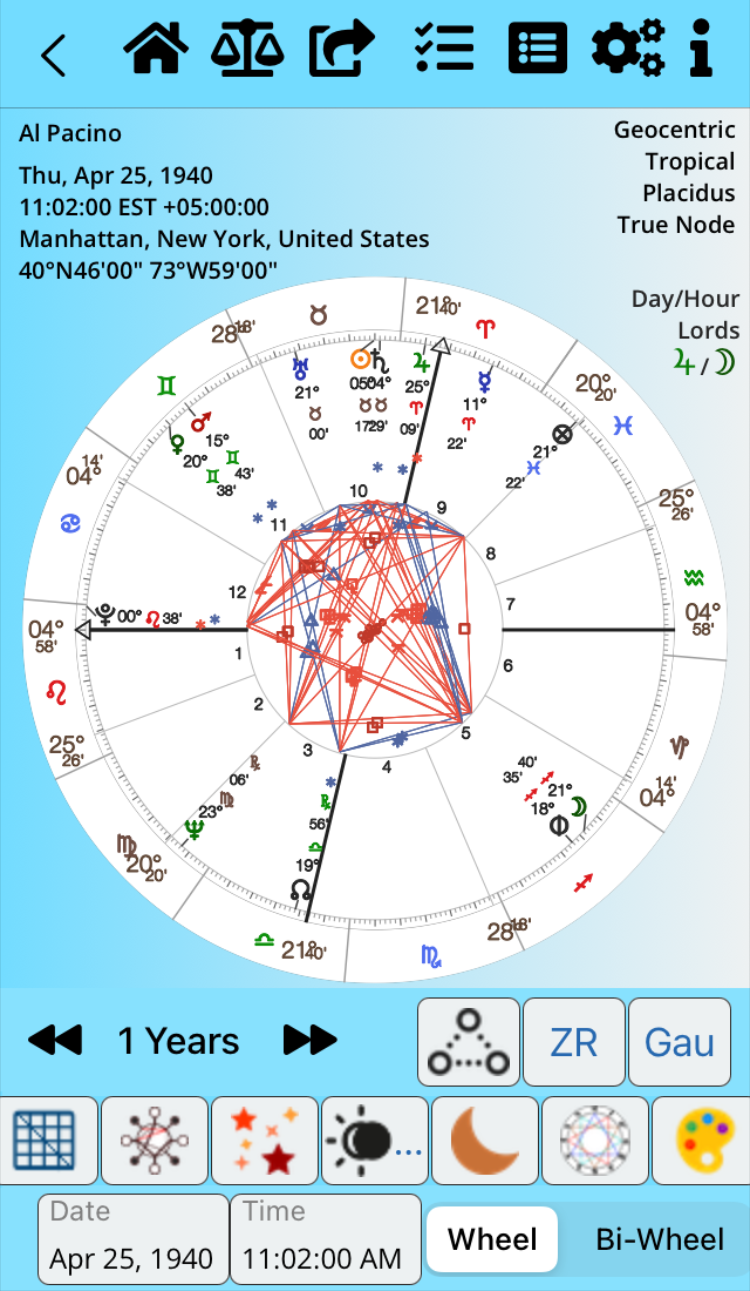Open the home screen icon
The height and width of the screenshot is (1291, 750).
156,48
